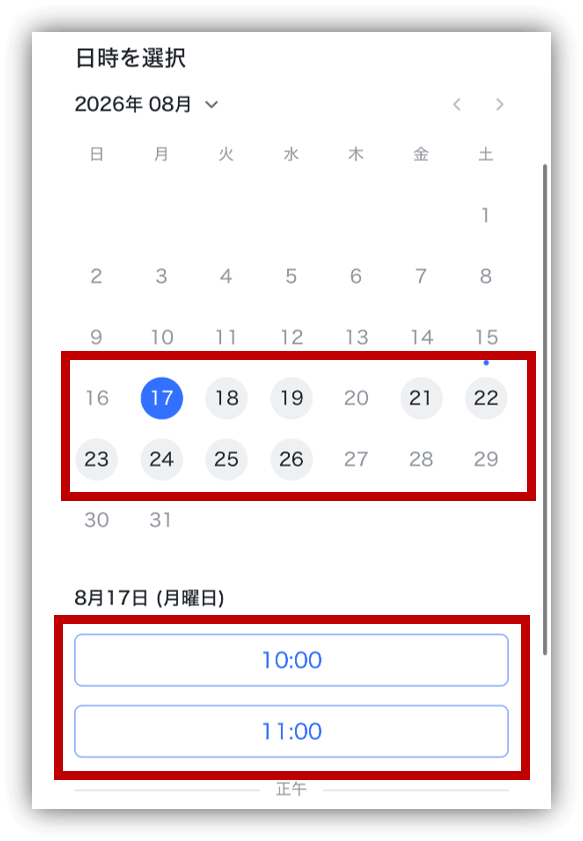Choose Sunday the 23rd
The height and width of the screenshot is (841, 583).
coord(97,459)
